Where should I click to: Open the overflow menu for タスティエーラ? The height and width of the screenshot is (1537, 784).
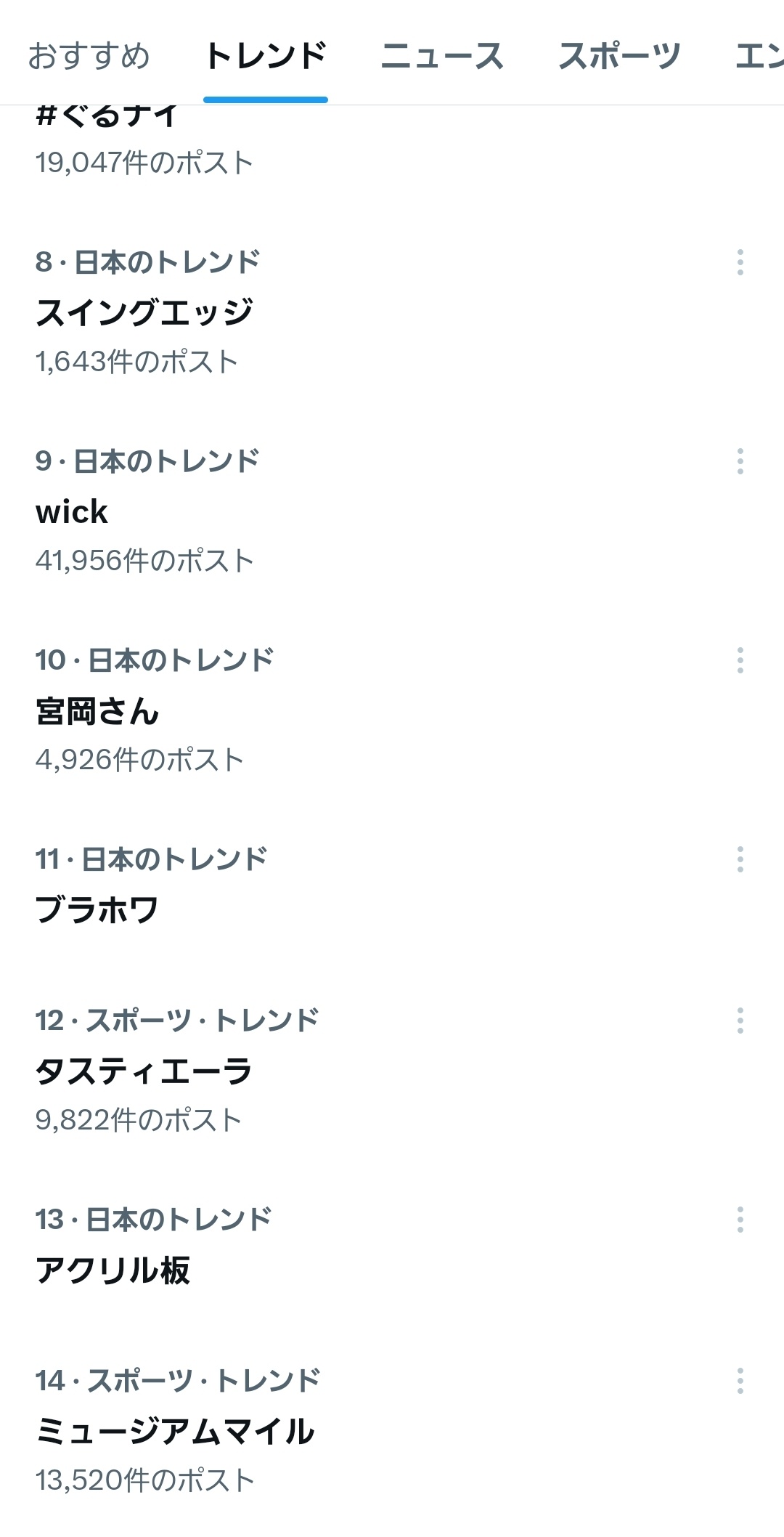(740, 1021)
